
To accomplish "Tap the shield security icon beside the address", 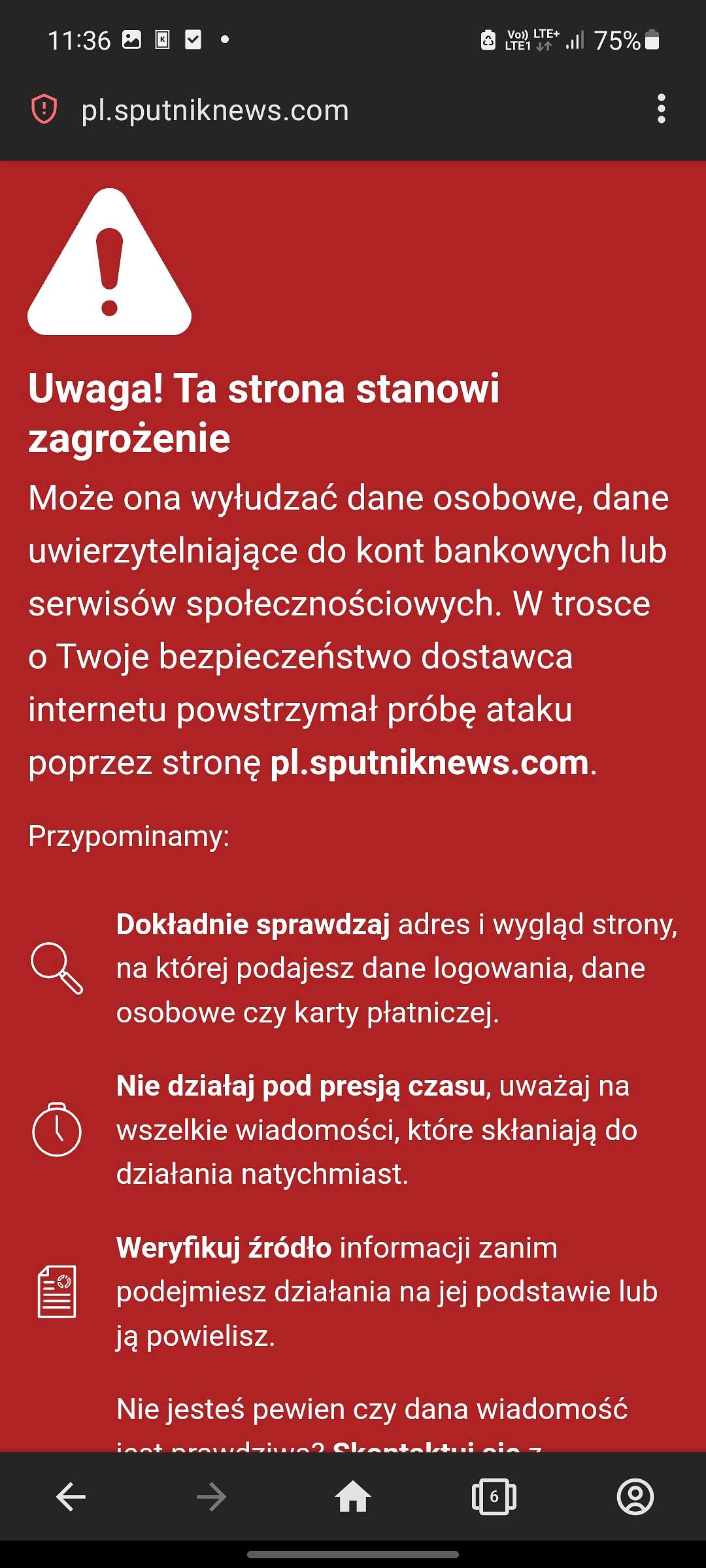I will [x=44, y=109].
